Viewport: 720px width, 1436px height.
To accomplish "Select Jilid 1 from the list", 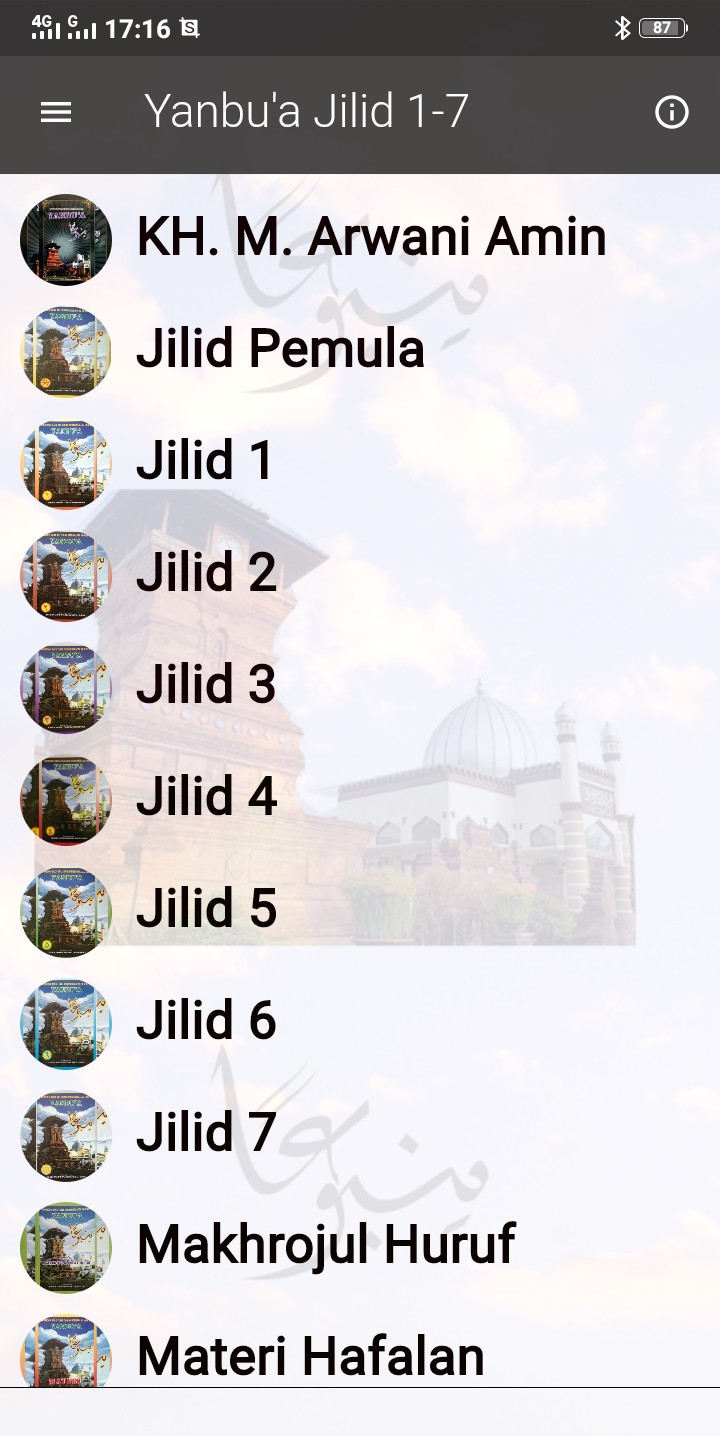I will tap(205, 461).
